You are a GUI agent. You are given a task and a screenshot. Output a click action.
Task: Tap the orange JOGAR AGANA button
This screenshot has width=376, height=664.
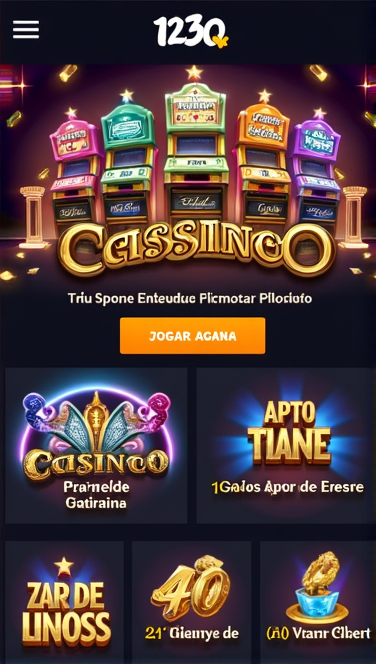(193, 335)
